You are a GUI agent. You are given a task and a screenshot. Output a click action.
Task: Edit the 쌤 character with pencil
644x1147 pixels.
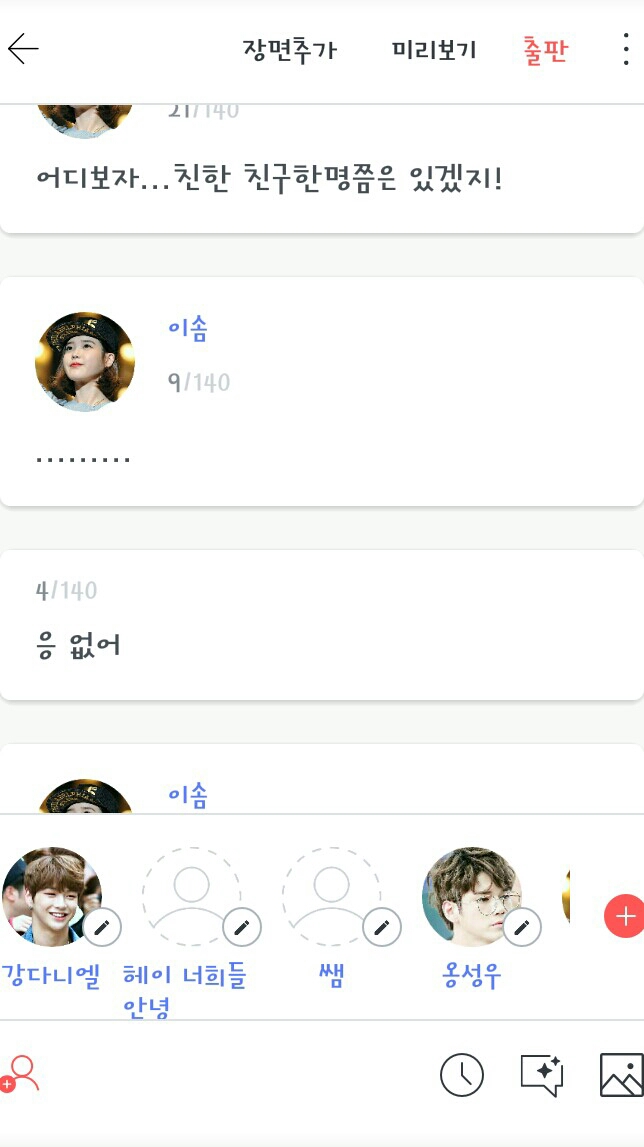[381, 928]
